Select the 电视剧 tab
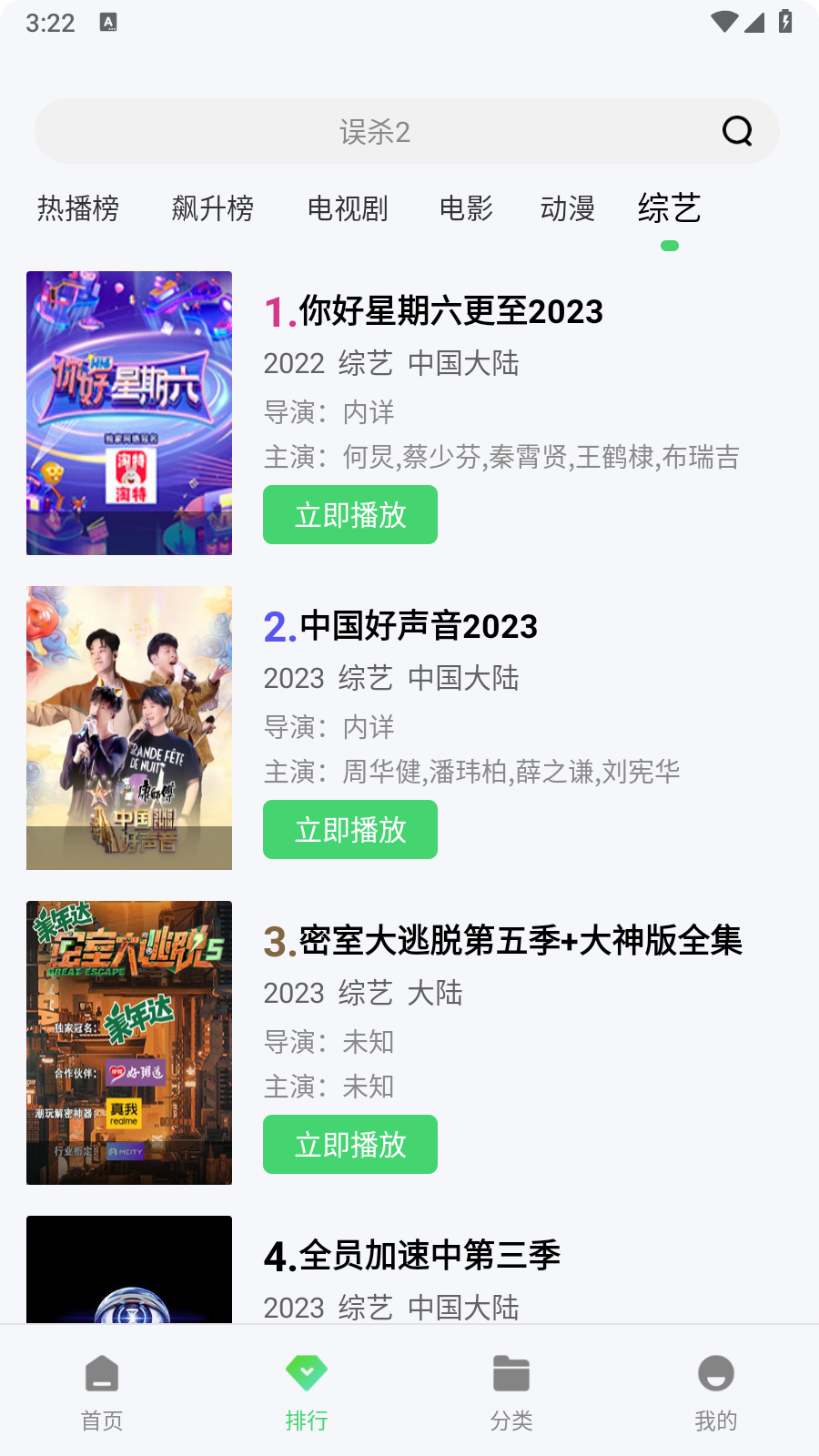This screenshot has width=819, height=1456. pos(348,208)
